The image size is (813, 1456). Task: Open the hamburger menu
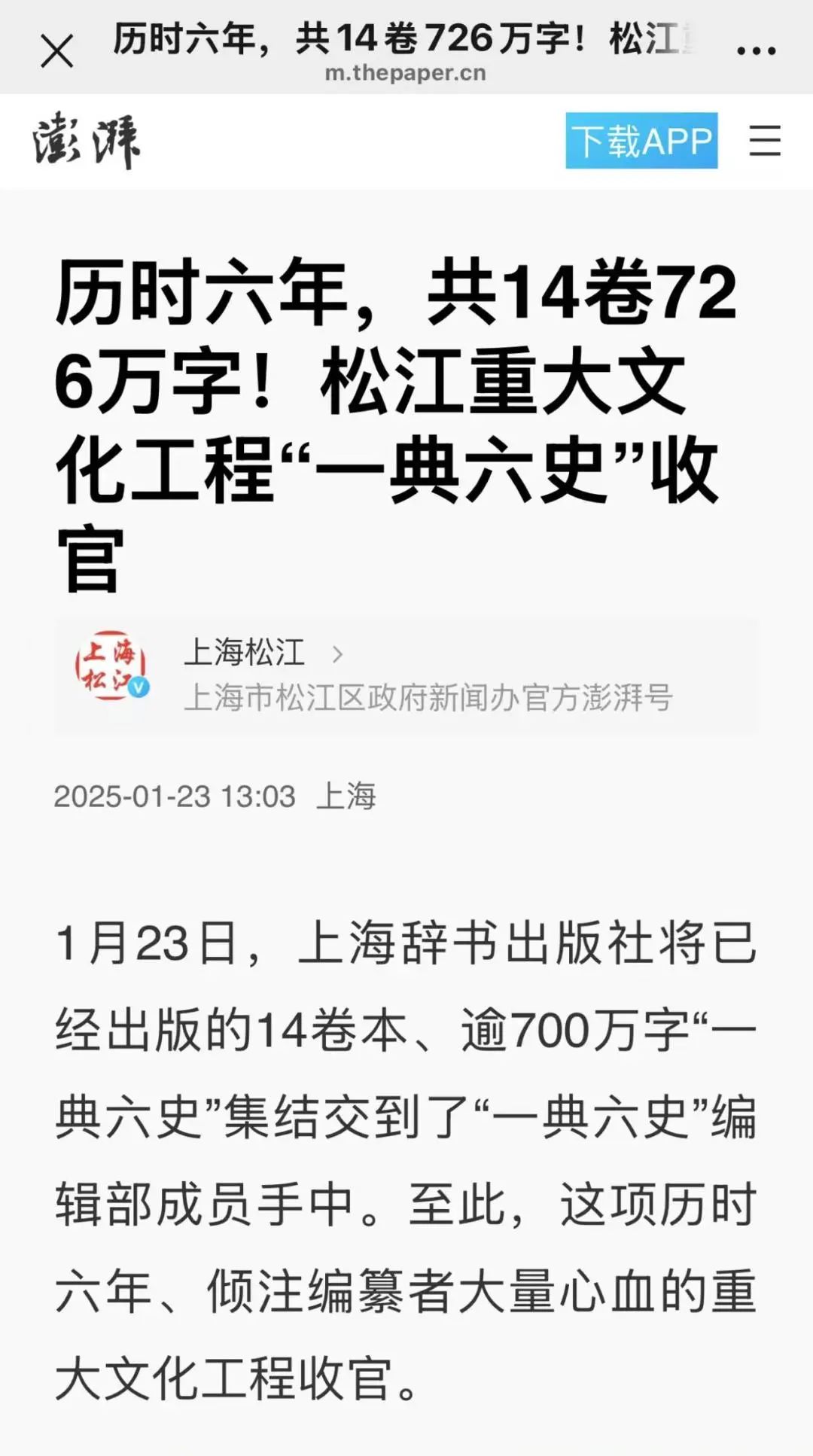765,141
